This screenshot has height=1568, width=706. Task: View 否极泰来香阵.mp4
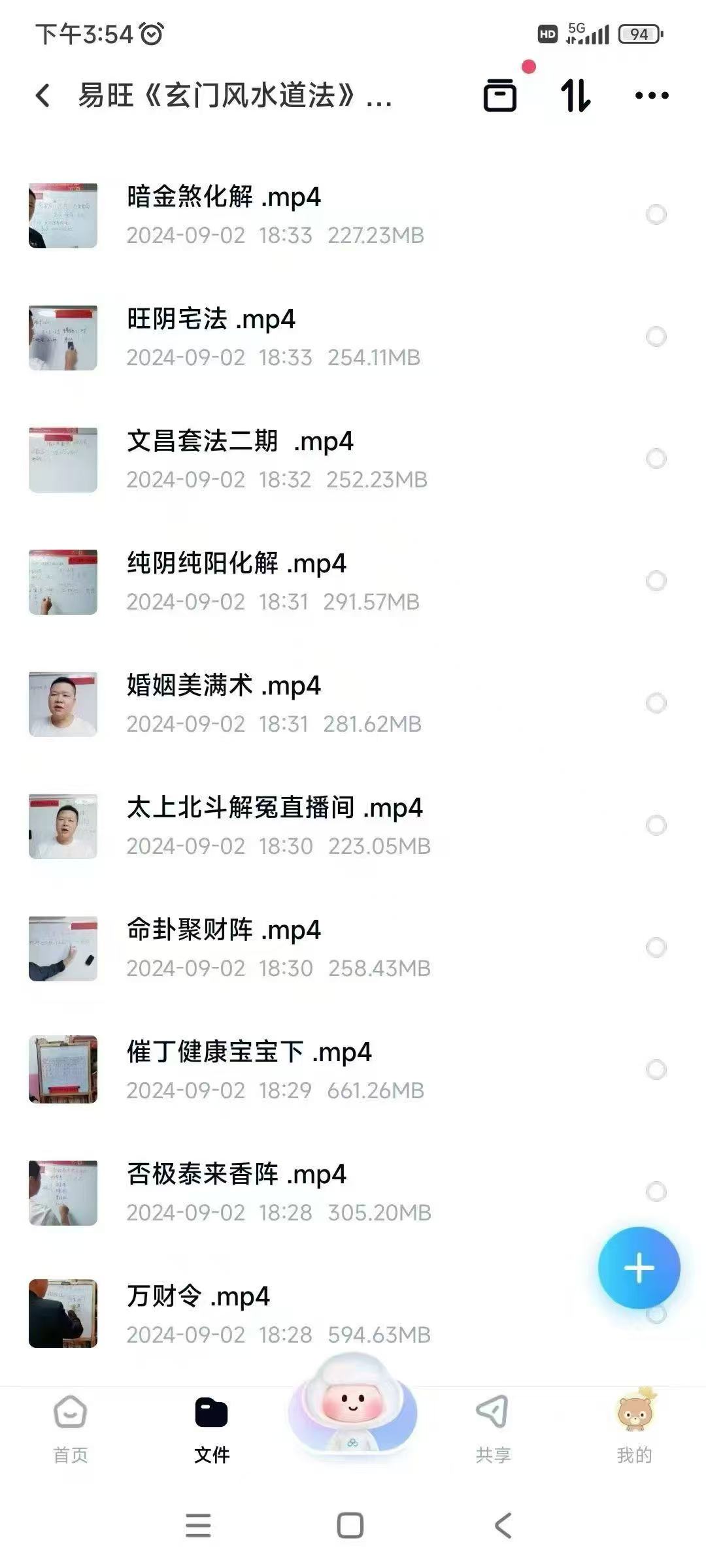coord(236,1175)
